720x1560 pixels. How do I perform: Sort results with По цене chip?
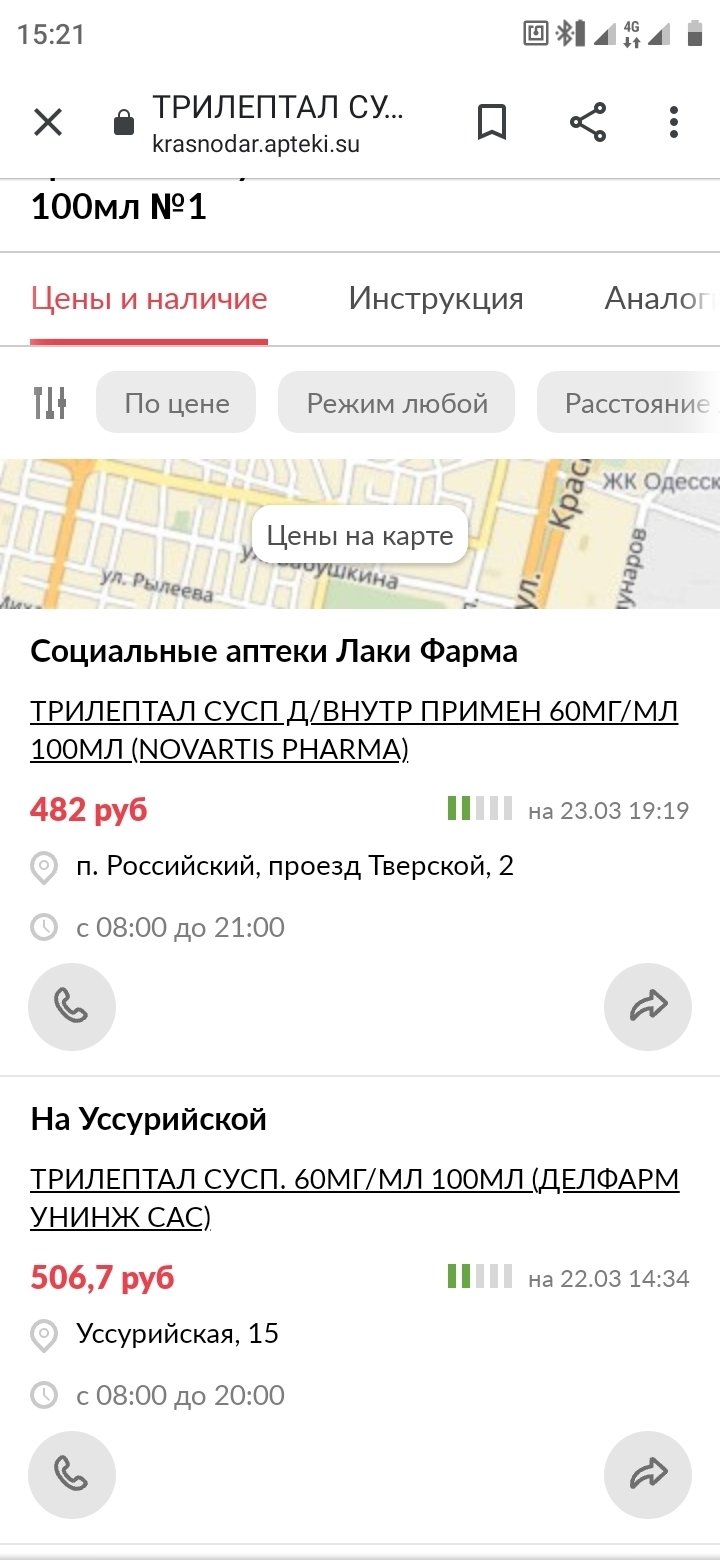point(176,403)
